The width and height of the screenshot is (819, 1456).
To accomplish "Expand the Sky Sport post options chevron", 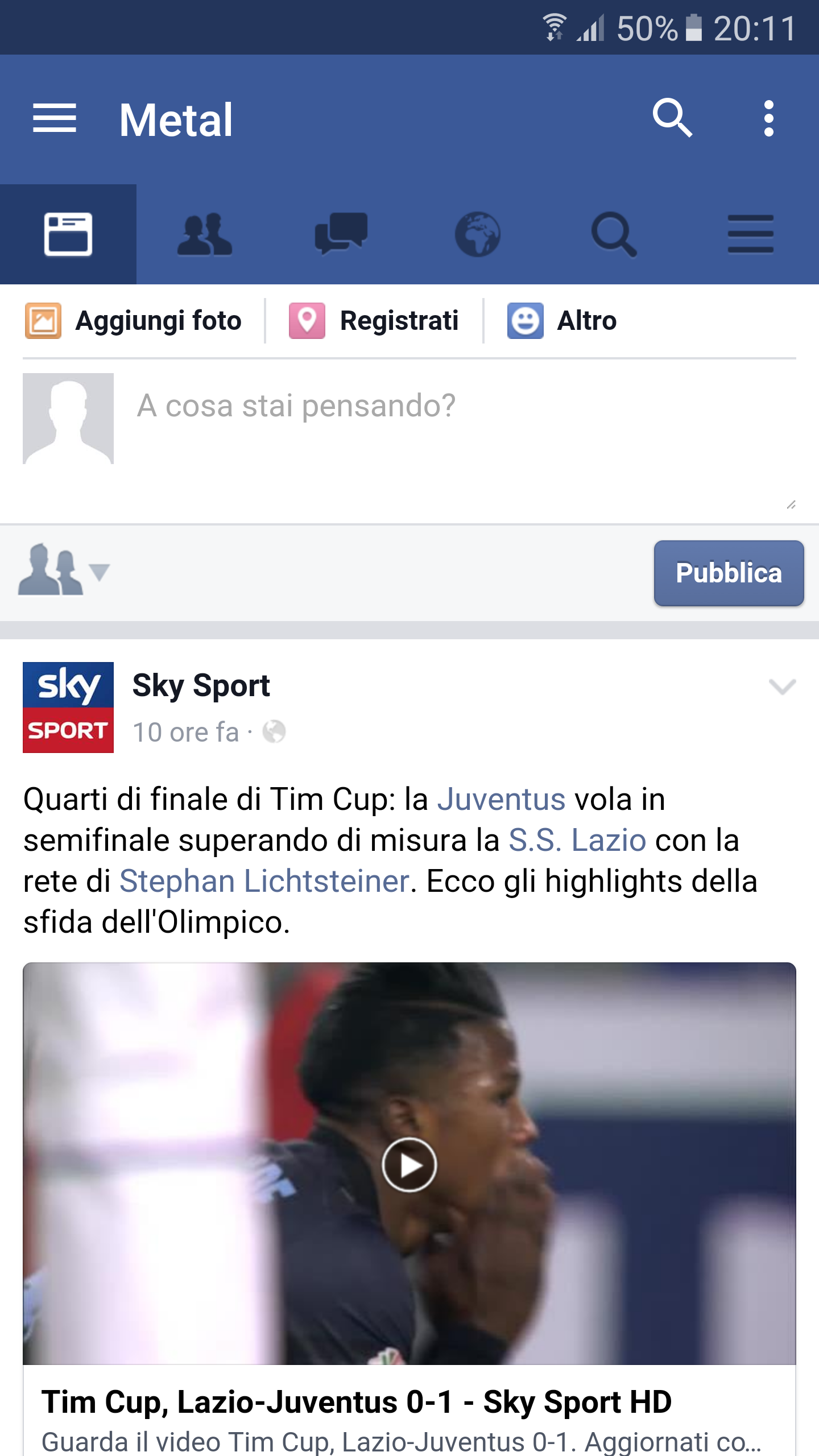I will coord(782,686).
